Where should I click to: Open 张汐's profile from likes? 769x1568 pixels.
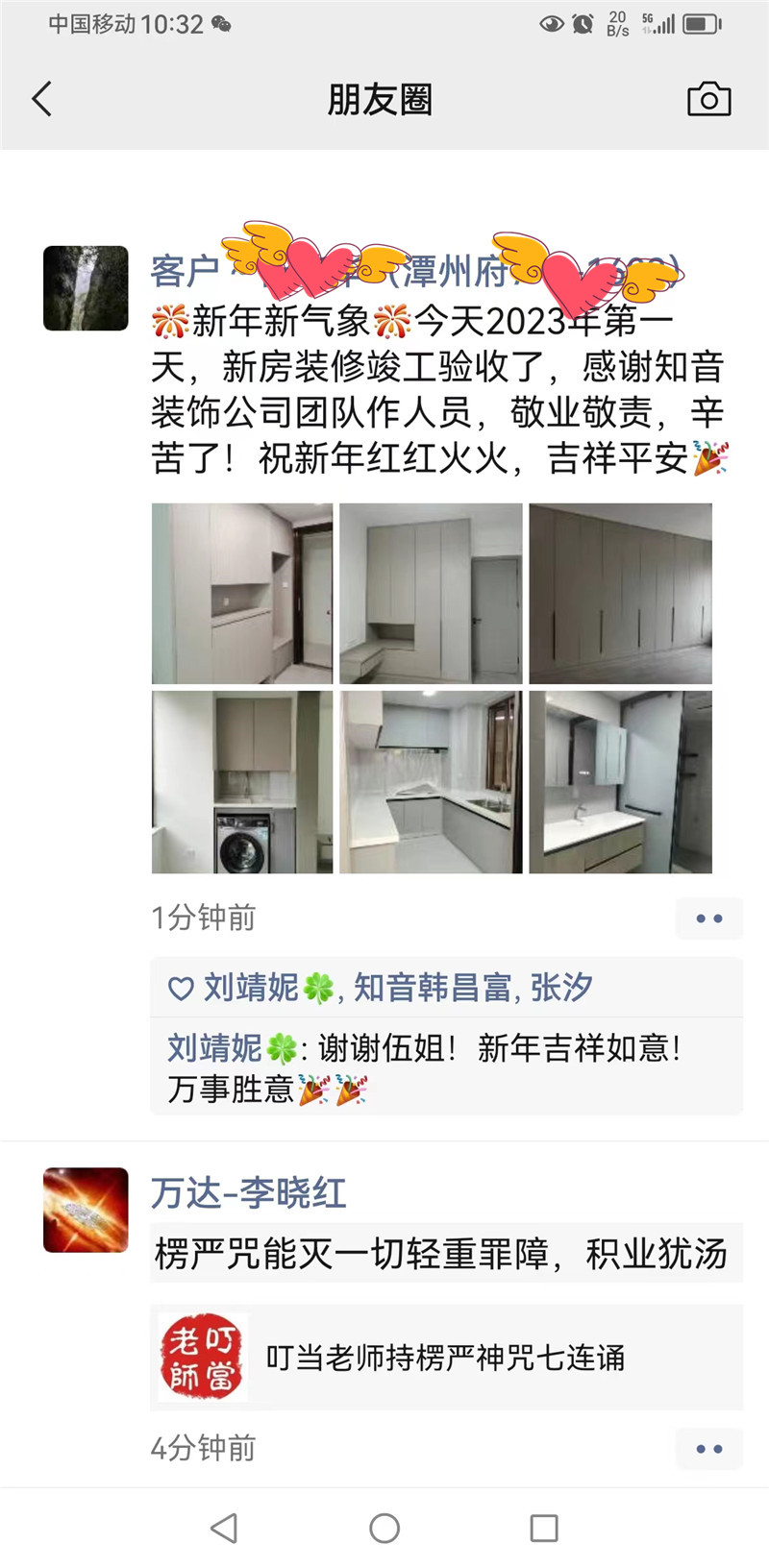[x=561, y=988]
